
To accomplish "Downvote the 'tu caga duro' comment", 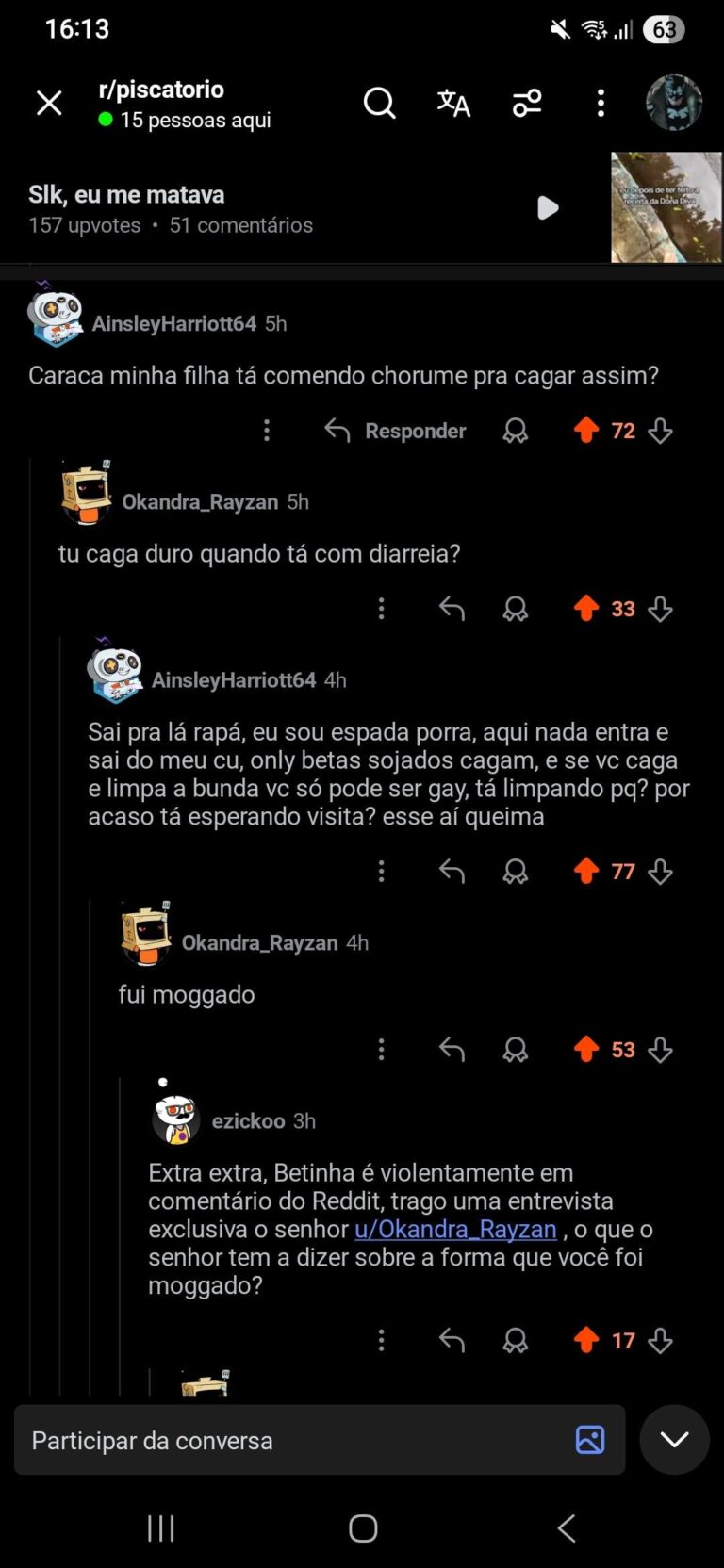I will [x=660, y=609].
